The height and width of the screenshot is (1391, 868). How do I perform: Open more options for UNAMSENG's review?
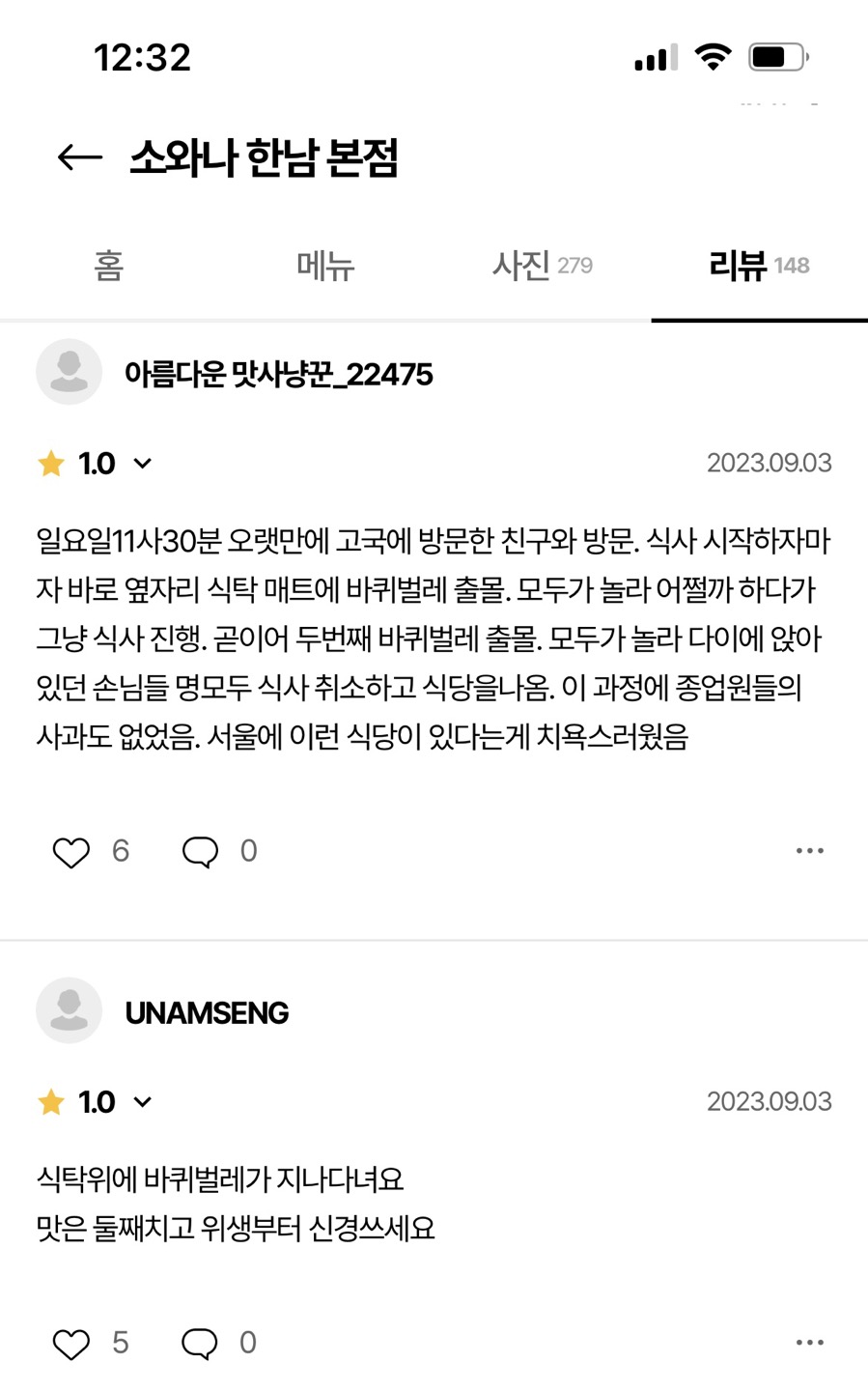pyautogui.click(x=809, y=1343)
